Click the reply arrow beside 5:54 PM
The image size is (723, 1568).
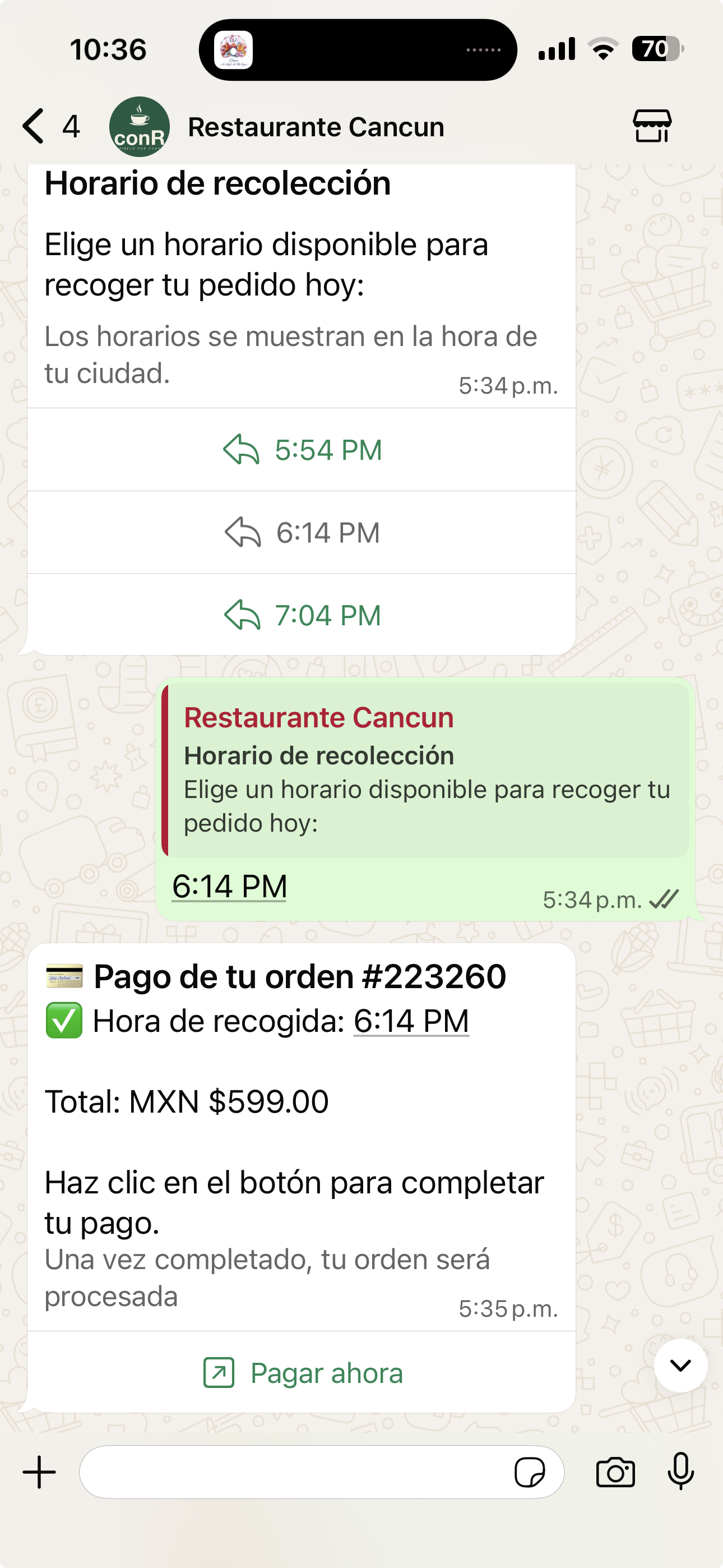click(x=243, y=450)
